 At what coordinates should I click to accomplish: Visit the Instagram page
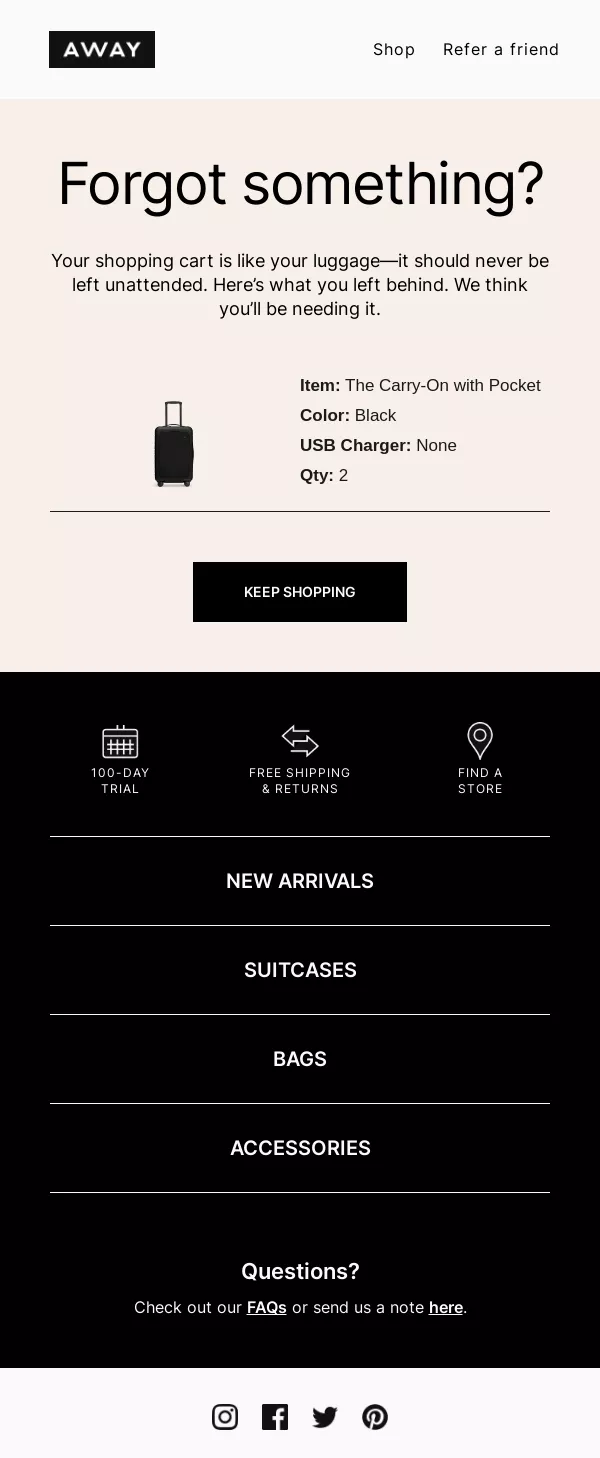click(x=225, y=1417)
